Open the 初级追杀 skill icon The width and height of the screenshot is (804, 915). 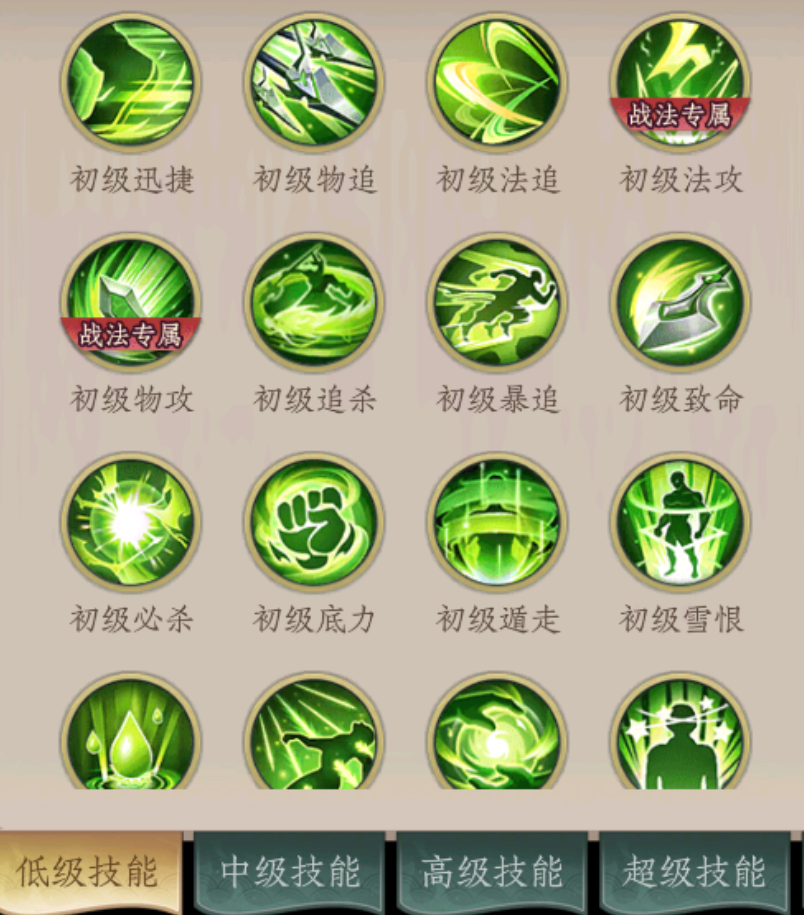[314, 302]
